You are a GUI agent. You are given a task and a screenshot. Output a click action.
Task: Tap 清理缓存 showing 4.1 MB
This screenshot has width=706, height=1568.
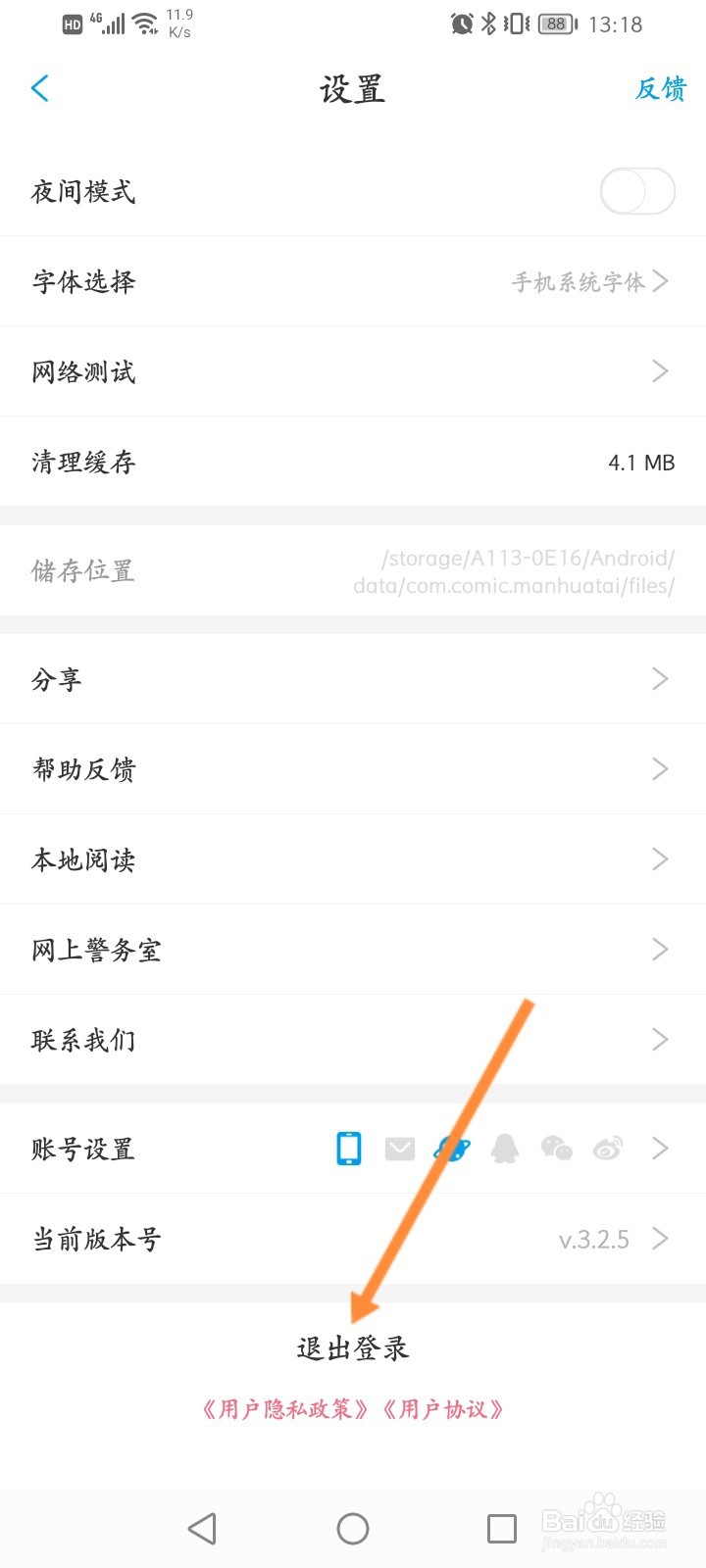click(x=353, y=462)
